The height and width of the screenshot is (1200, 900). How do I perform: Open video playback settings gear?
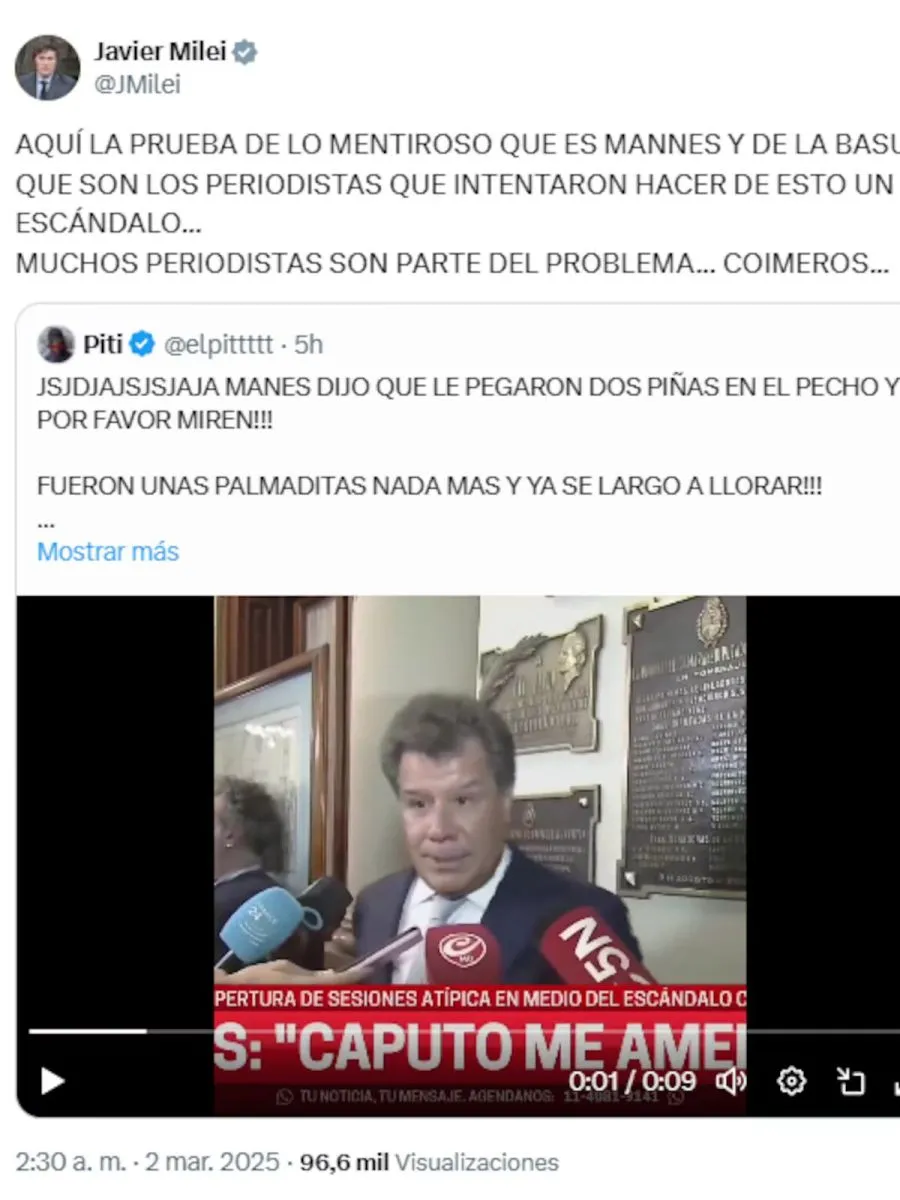[x=792, y=1081]
